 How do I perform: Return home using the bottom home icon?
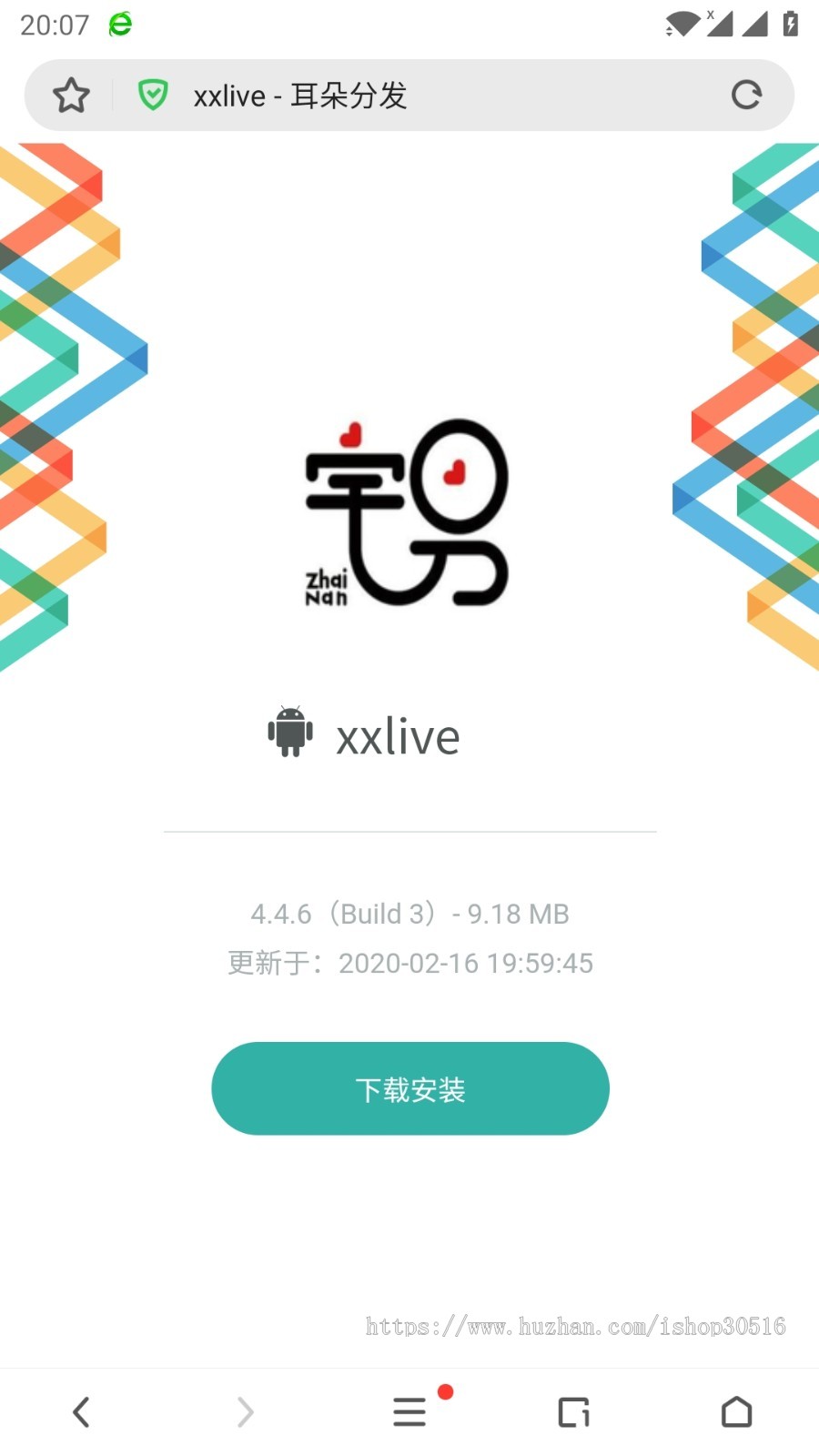coord(736,1412)
